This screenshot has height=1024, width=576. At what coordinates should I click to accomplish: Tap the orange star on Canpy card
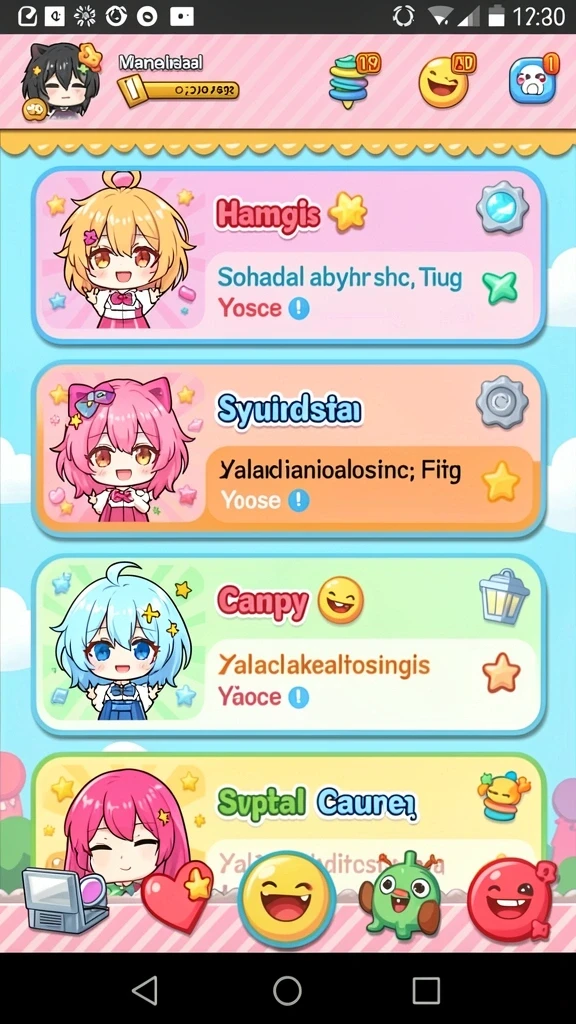tap(501, 673)
